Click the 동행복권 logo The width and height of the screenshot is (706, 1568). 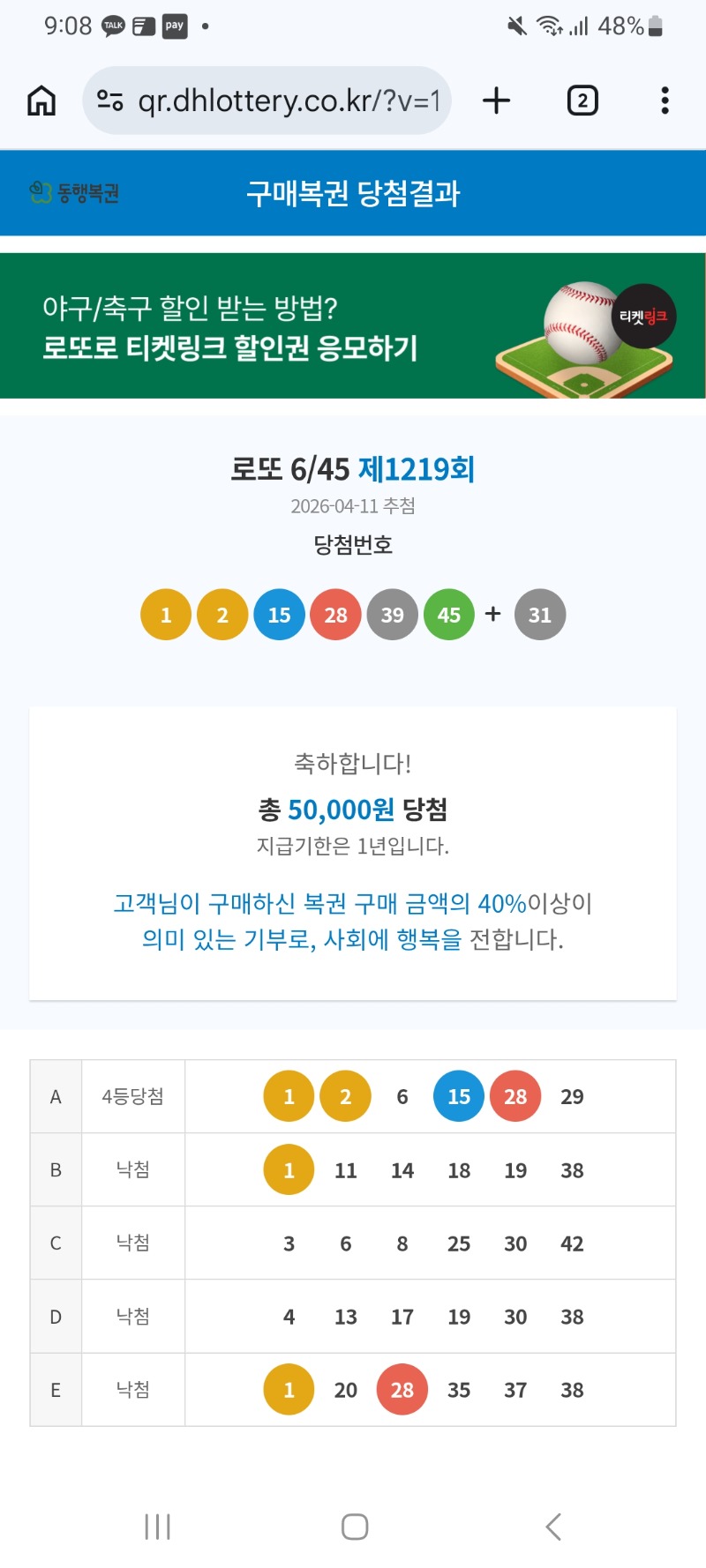pyautogui.click(x=76, y=192)
